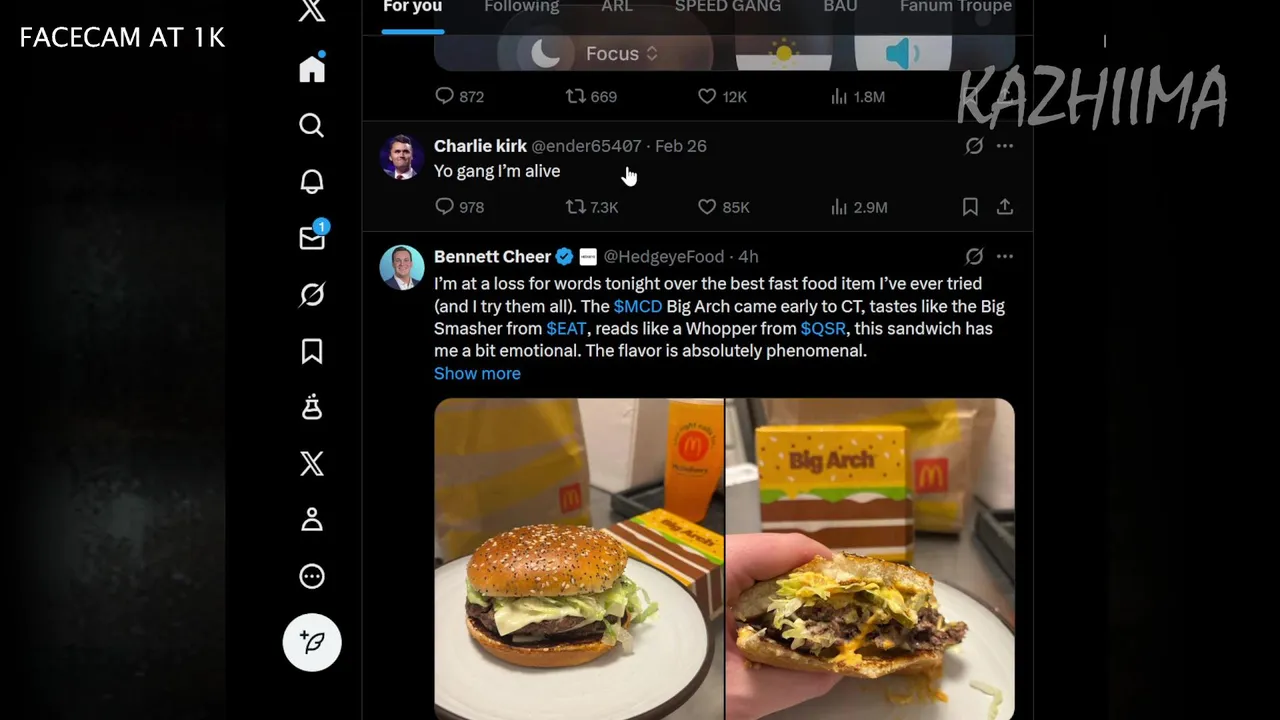The height and width of the screenshot is (720, 1280).
Task: Compose a new post
Action: pos(312,642)
